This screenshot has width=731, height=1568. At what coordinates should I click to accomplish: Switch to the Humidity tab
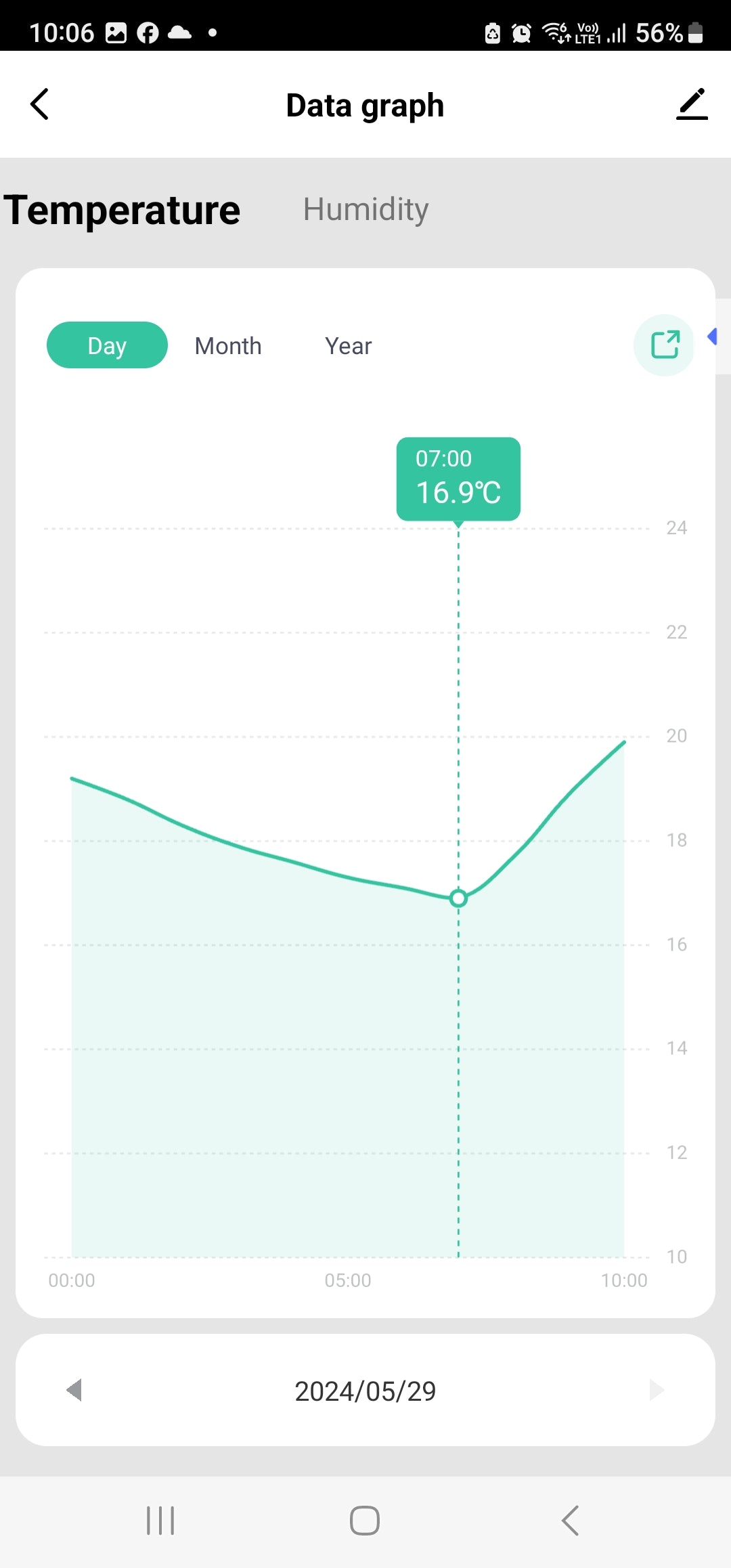(x=365, y=209)
